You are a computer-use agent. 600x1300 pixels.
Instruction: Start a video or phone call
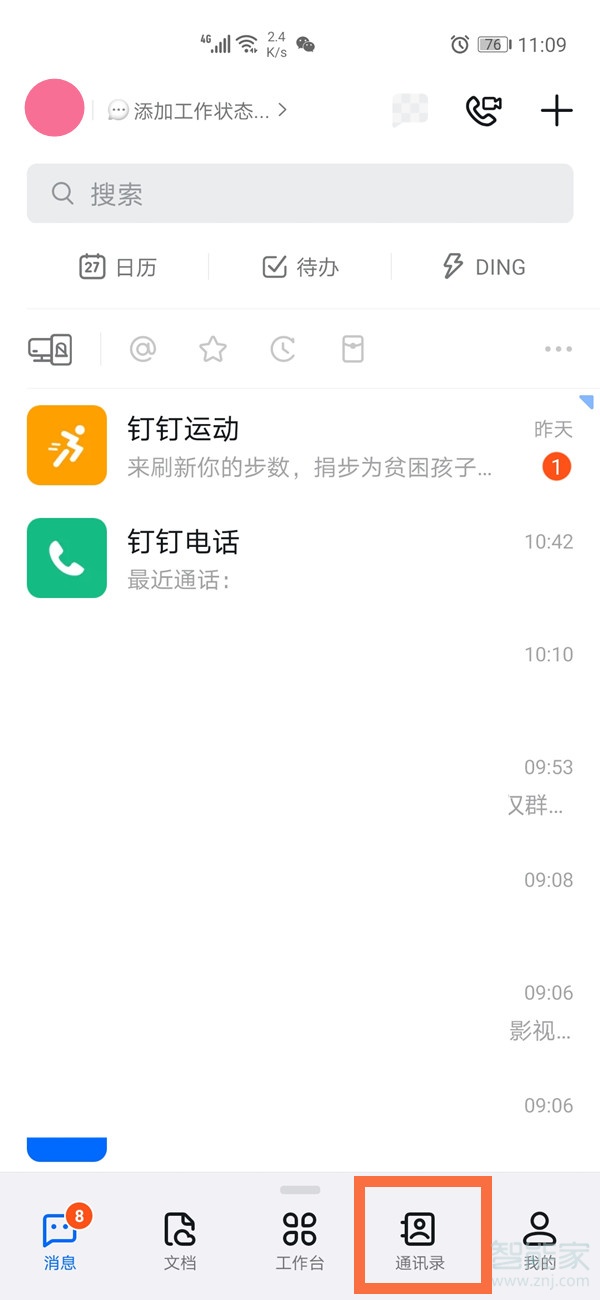[x=483, y=111]
